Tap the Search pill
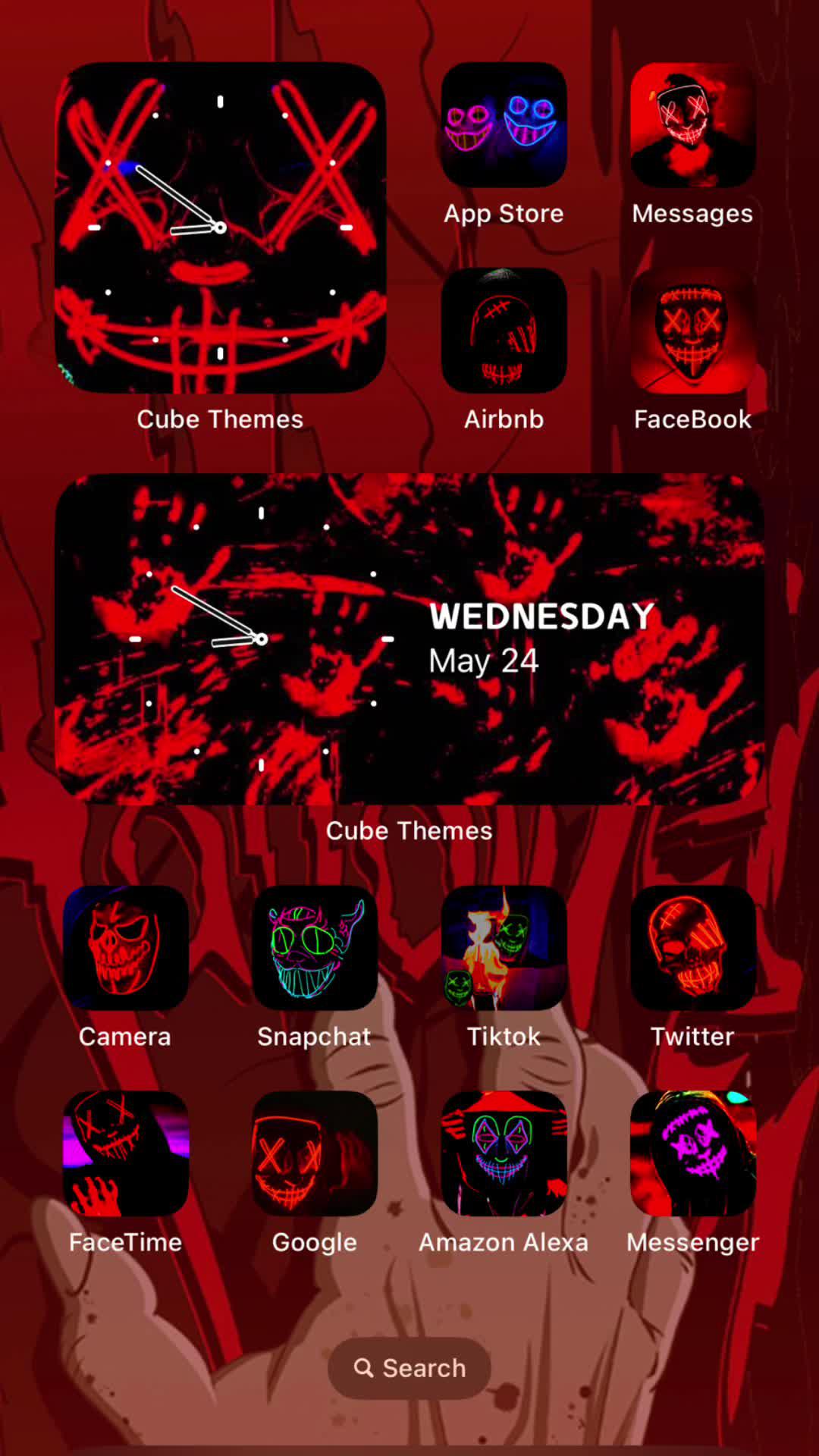This screenshot has height=1456, width=819. coord(409,1368)
